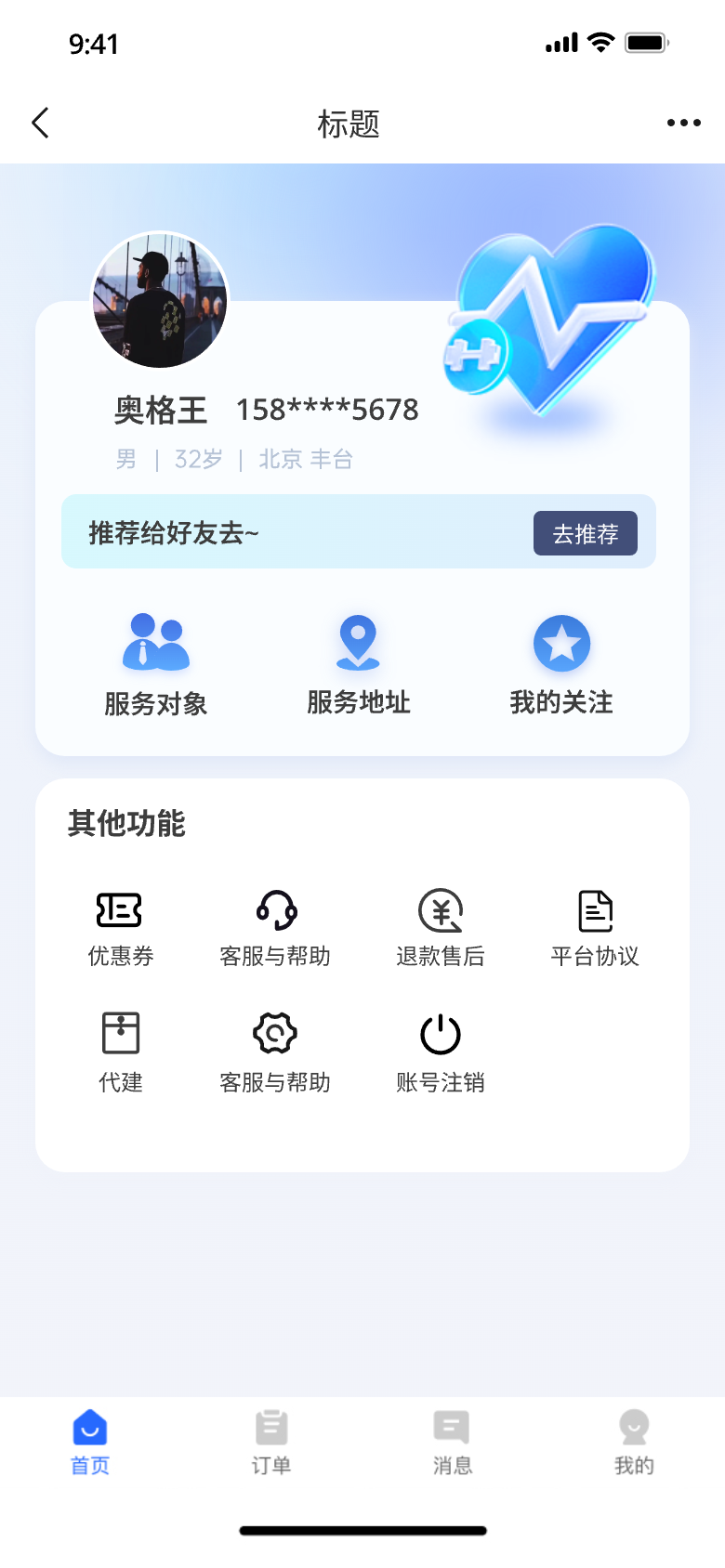Switch to the 订单 tab
Viewport: 725px width, 1568px height.
pos(271,1442)
